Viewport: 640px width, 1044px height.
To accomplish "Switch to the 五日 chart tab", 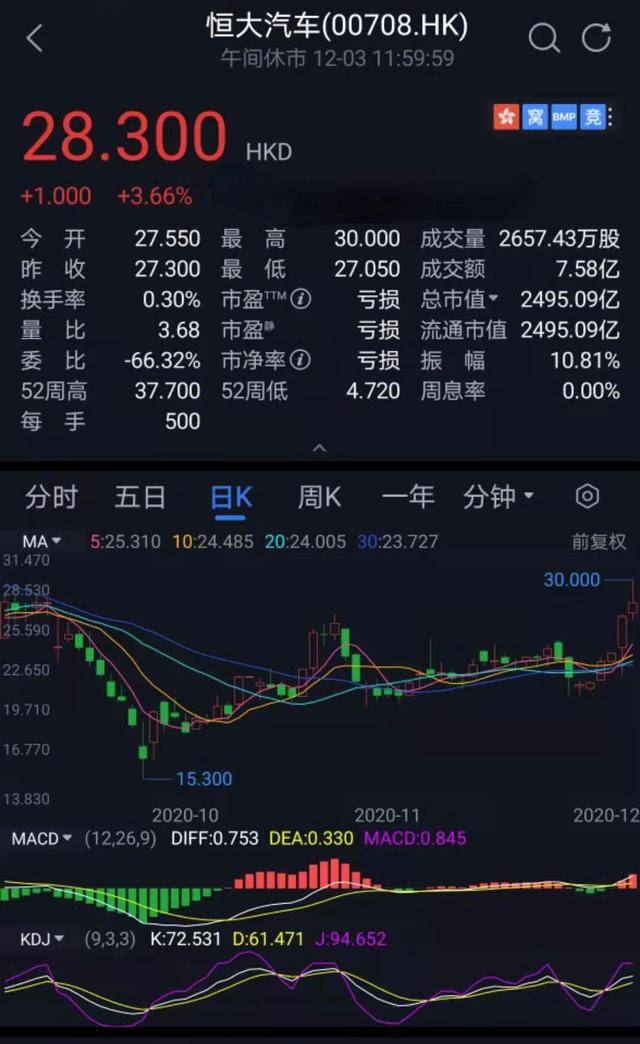I will (139, 497).
